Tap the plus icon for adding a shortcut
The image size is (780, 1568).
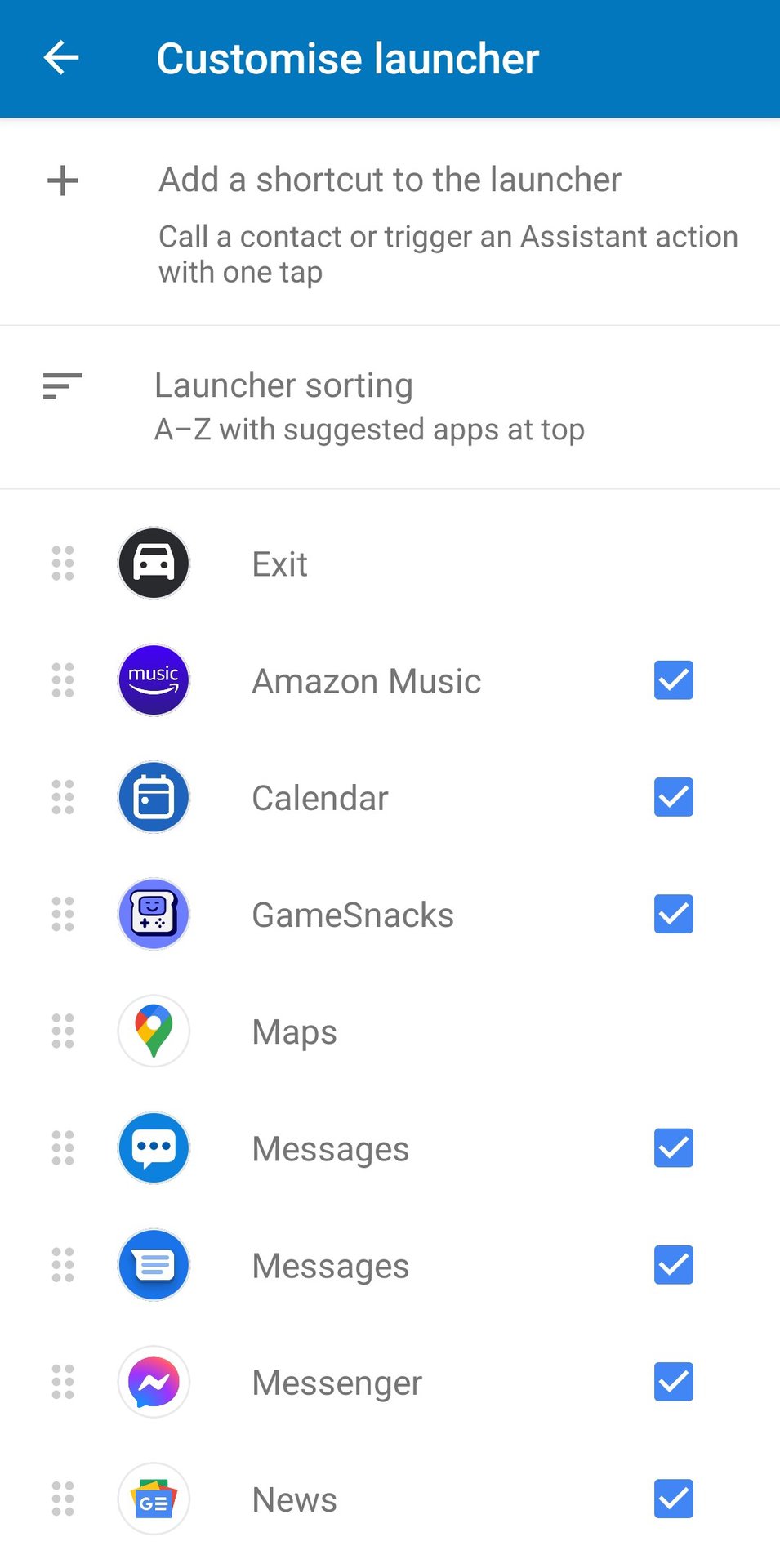[x=62, y=180]
